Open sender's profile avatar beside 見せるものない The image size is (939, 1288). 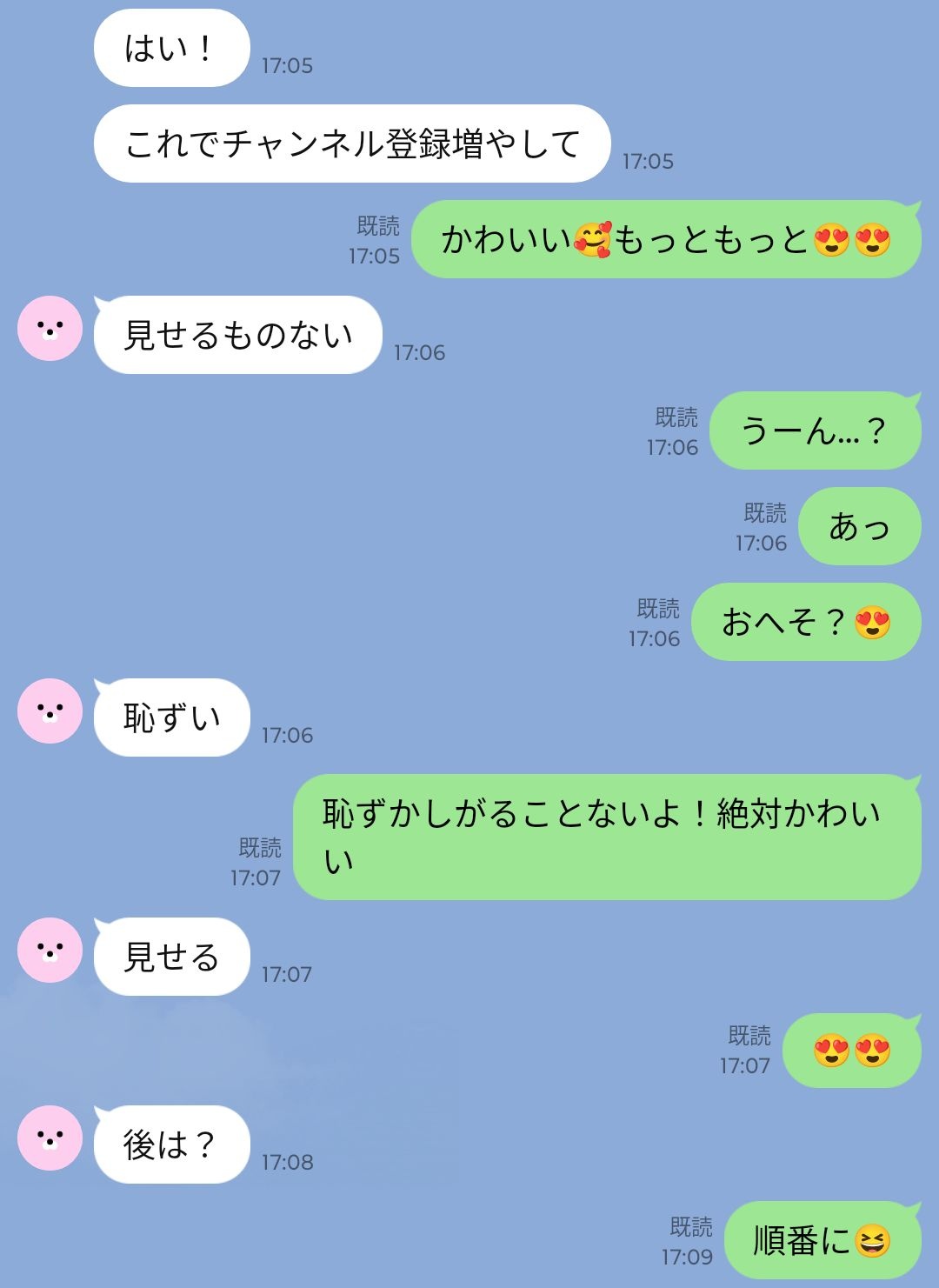click(50, 329)
